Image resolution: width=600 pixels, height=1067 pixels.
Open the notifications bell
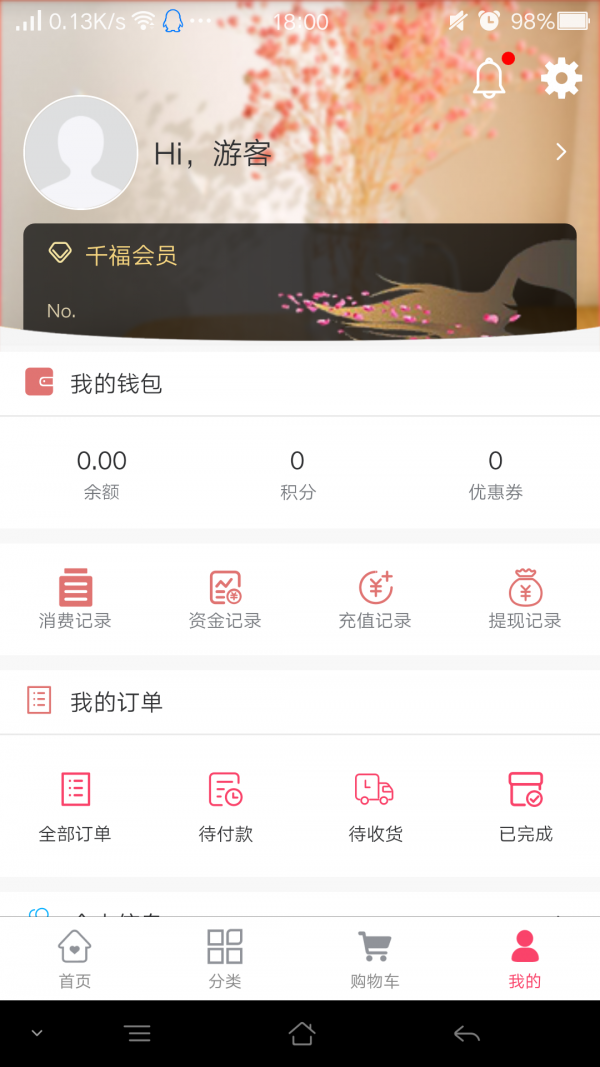coord(489,78)
